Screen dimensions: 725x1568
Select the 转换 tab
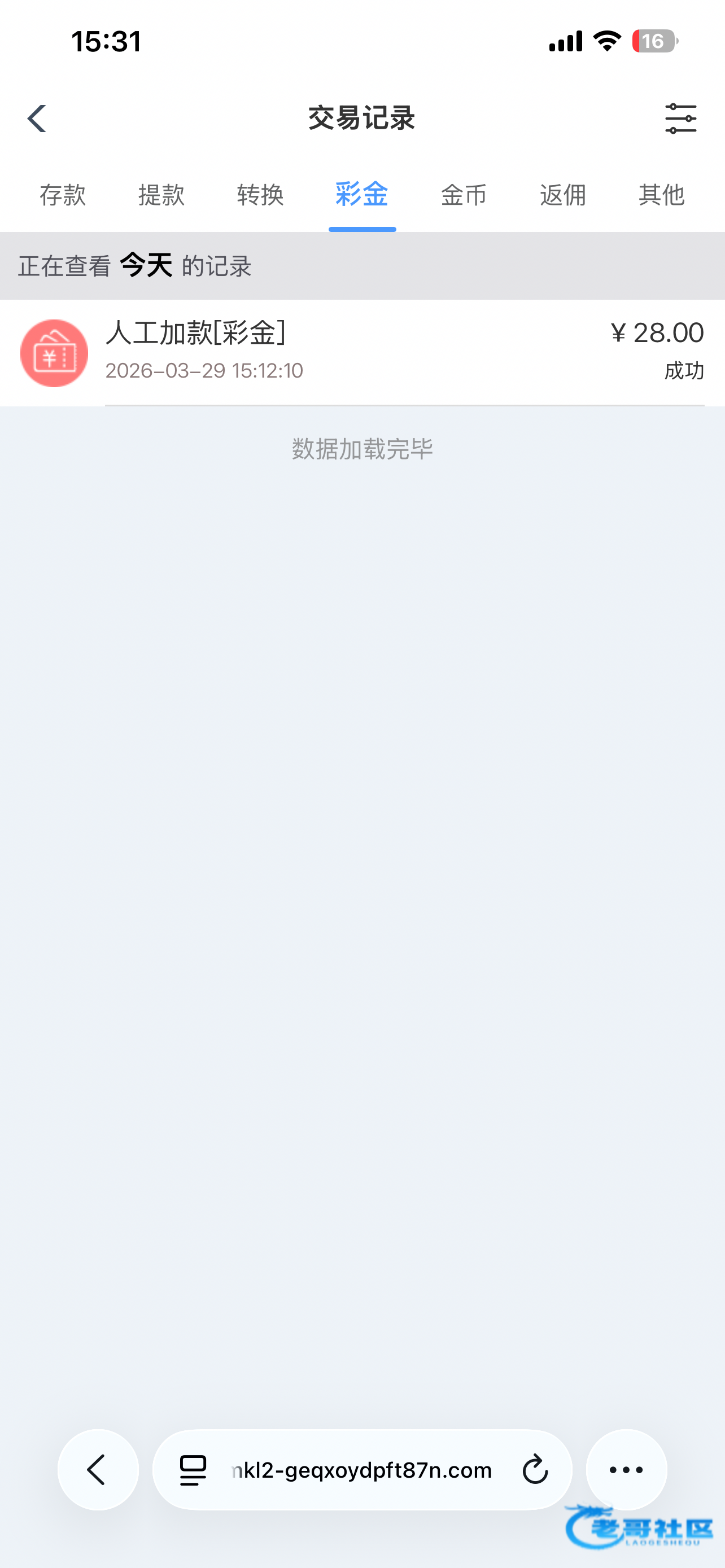pos(260,195)
